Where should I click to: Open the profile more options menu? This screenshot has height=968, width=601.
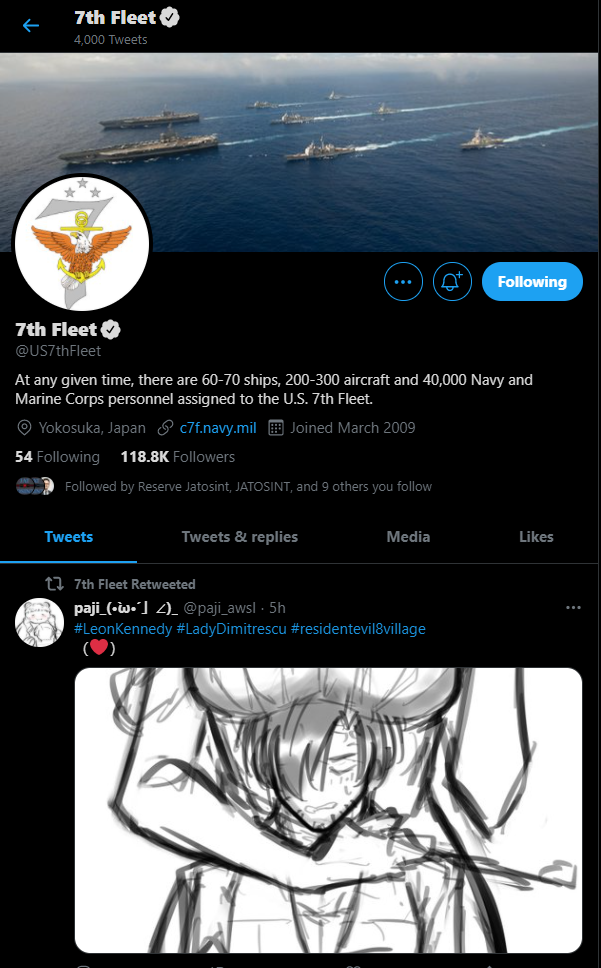pos(403,282)
